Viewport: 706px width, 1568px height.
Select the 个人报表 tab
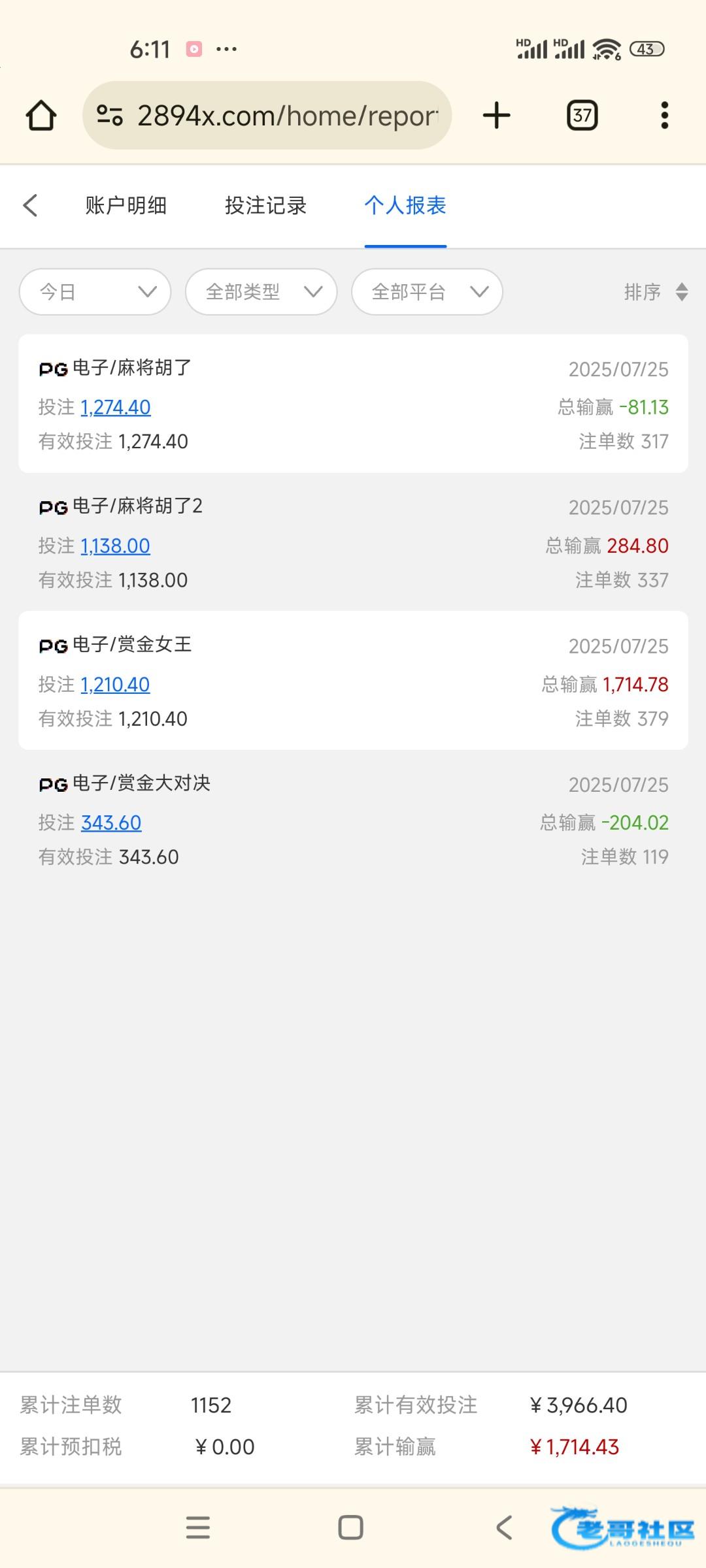pyautogui.click(x=405, y=205)
